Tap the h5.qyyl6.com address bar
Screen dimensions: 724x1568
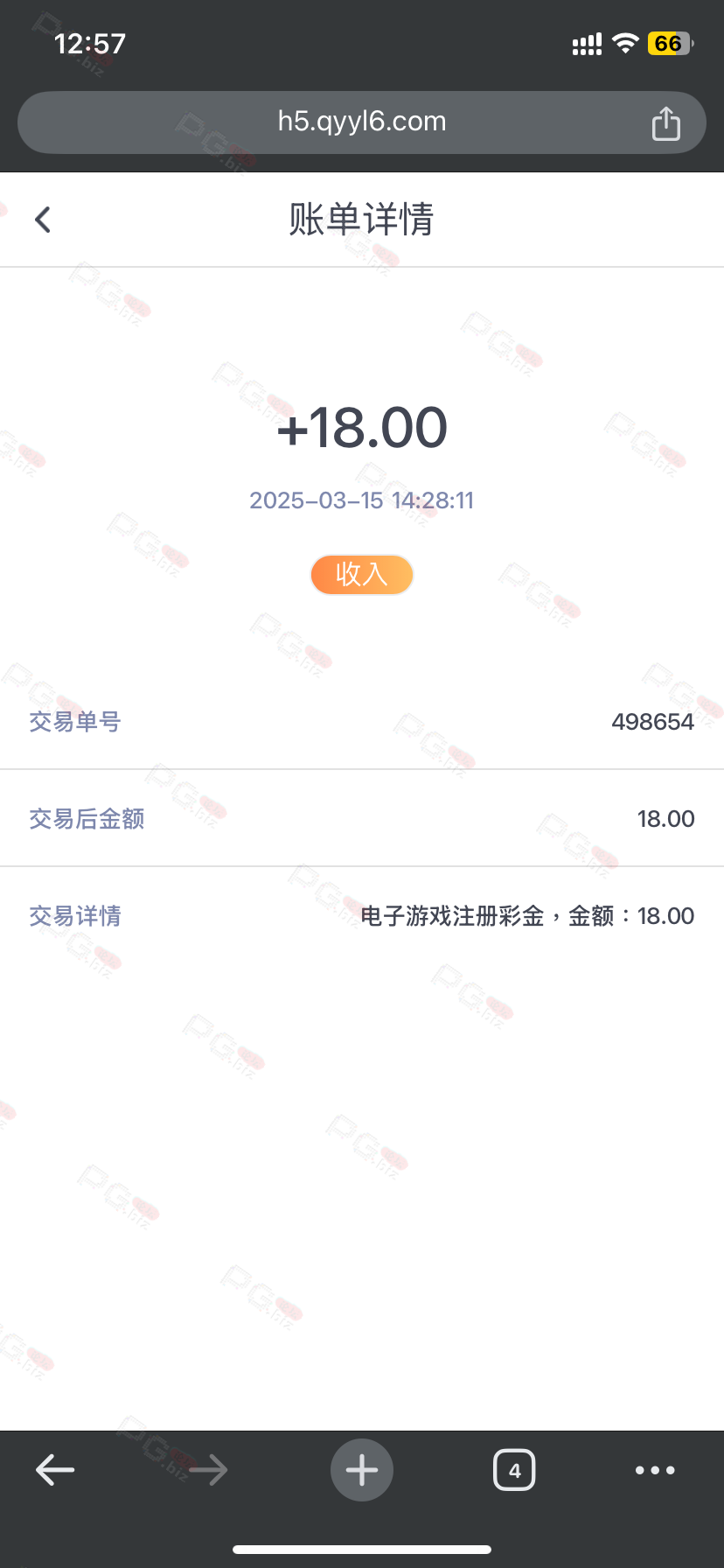point(361,122)
